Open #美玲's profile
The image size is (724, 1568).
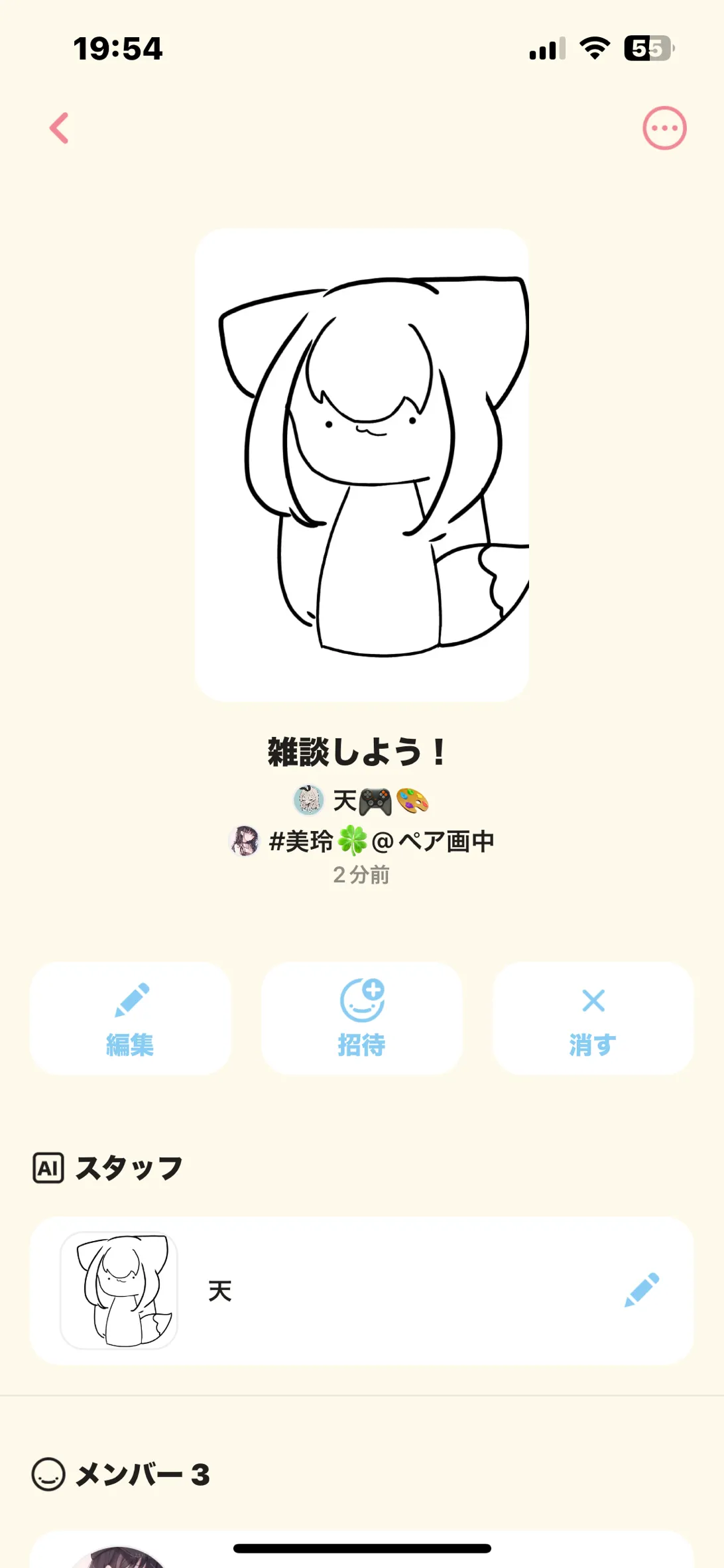coord(362,841)
